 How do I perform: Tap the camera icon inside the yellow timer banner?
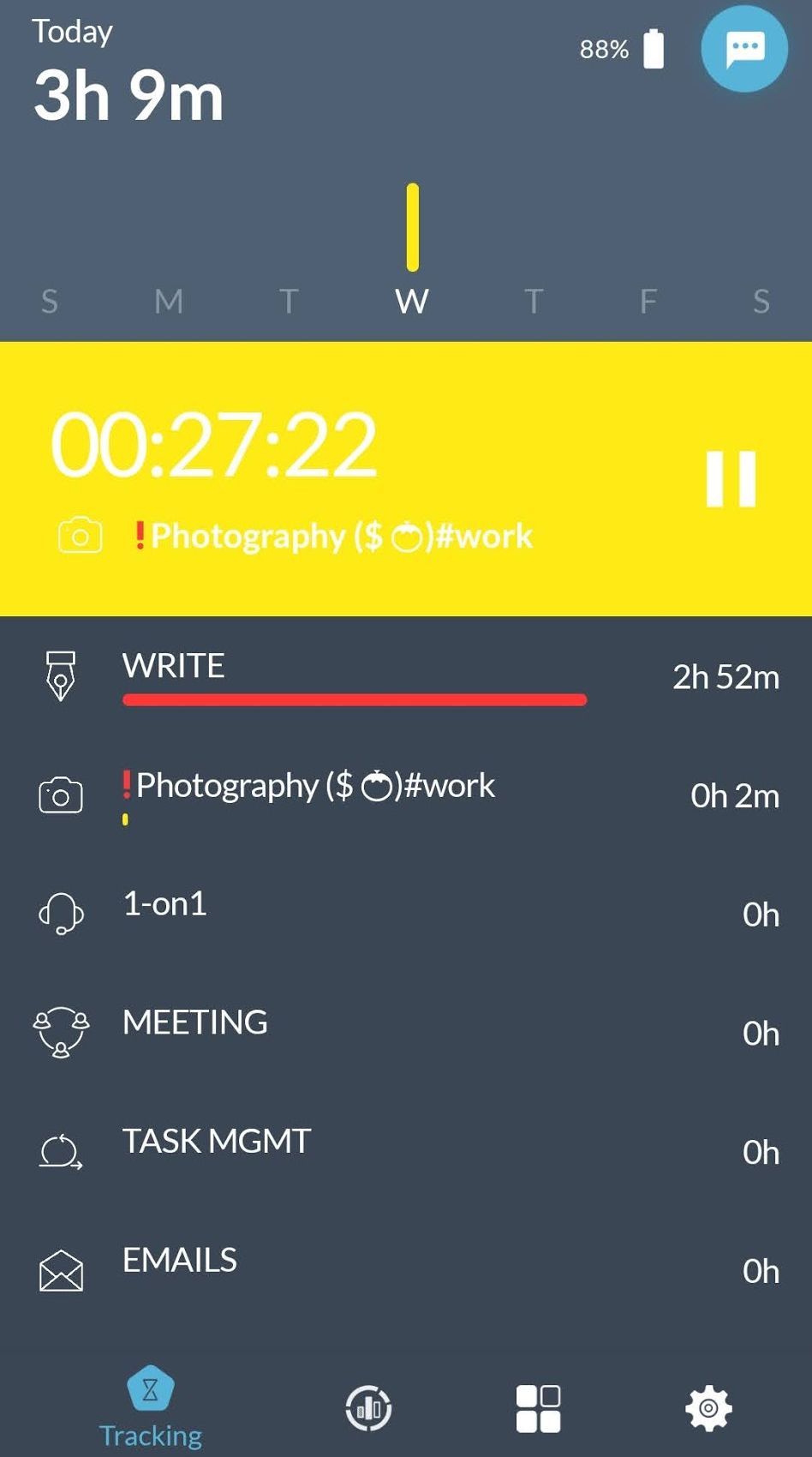(x=79, y=536)
